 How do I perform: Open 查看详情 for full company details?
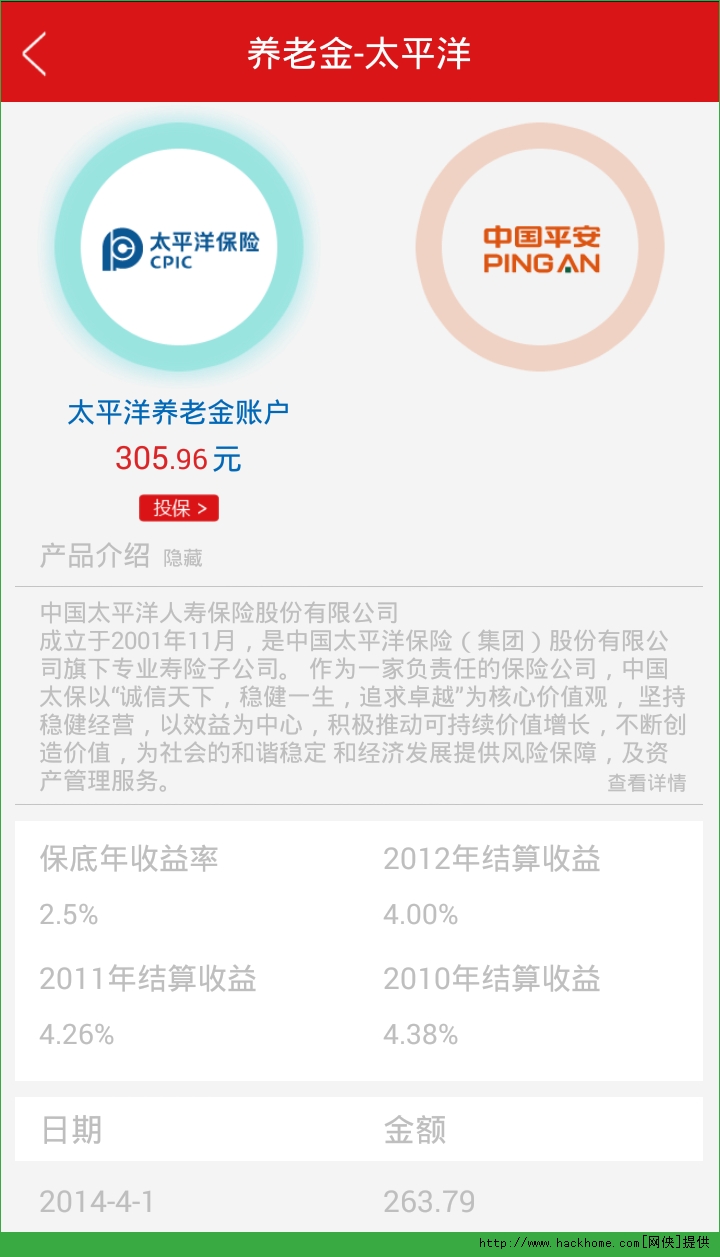pos(646,783)
